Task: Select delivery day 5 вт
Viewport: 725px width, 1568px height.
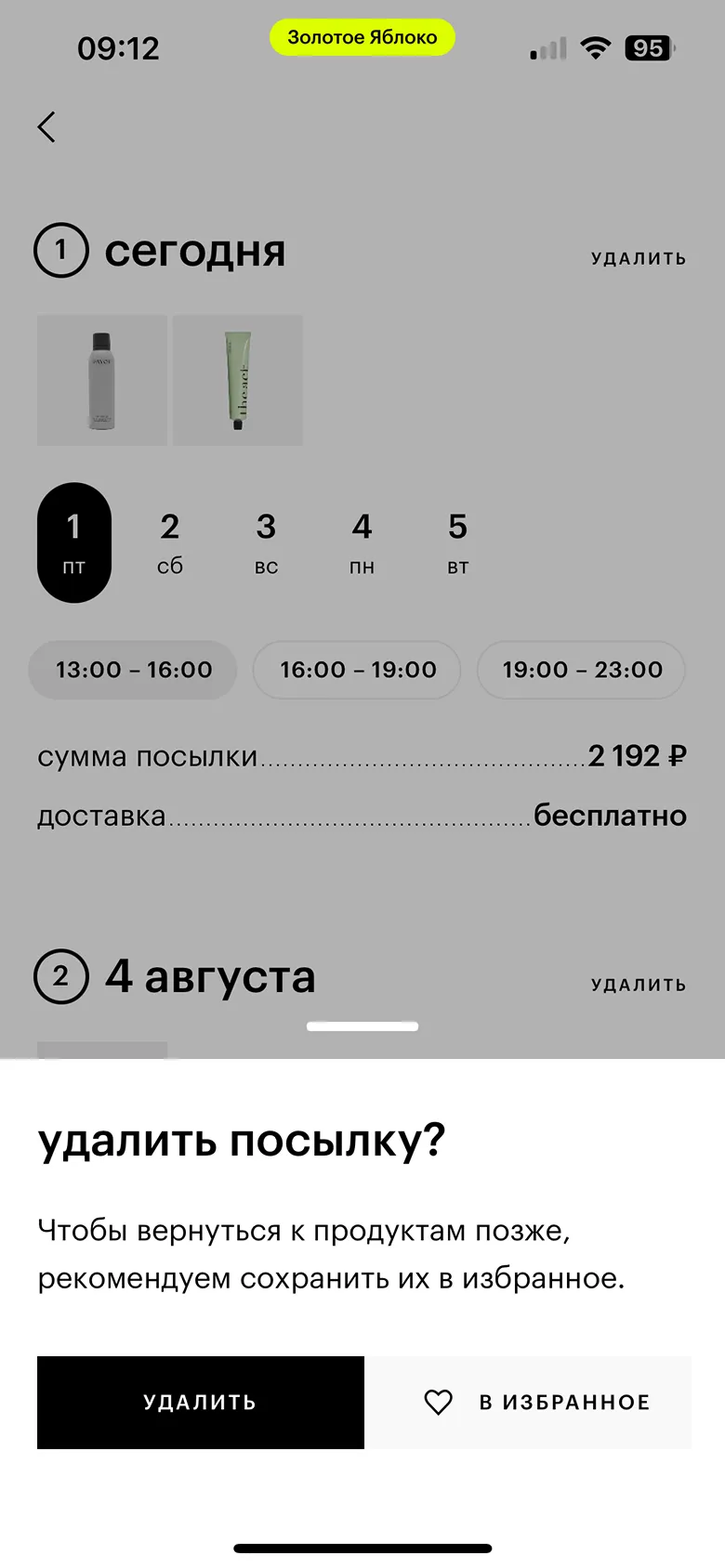Action: (457, 542)
